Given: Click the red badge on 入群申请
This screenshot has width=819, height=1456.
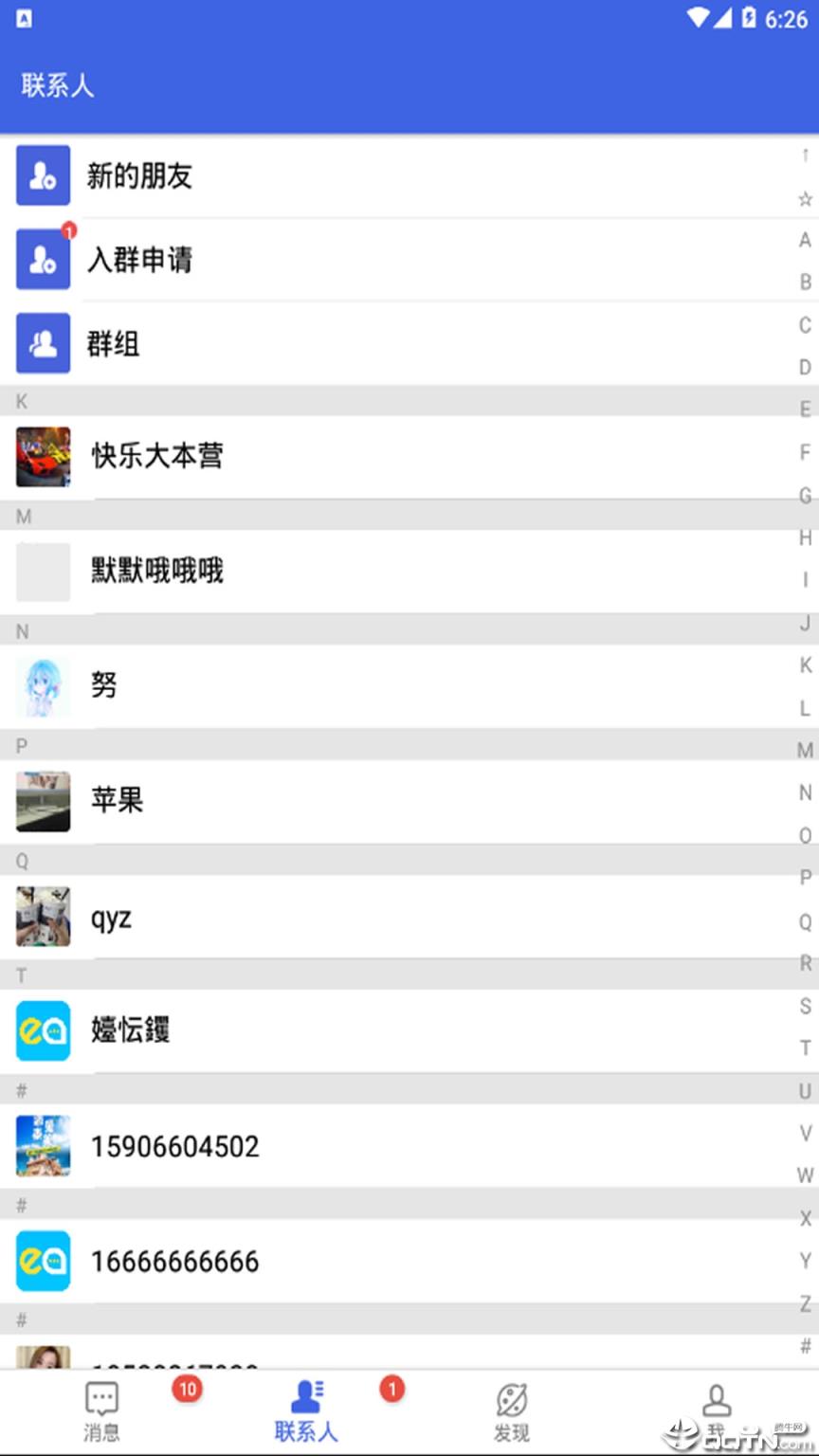Looking at the screenshot, I should [69, 229].
